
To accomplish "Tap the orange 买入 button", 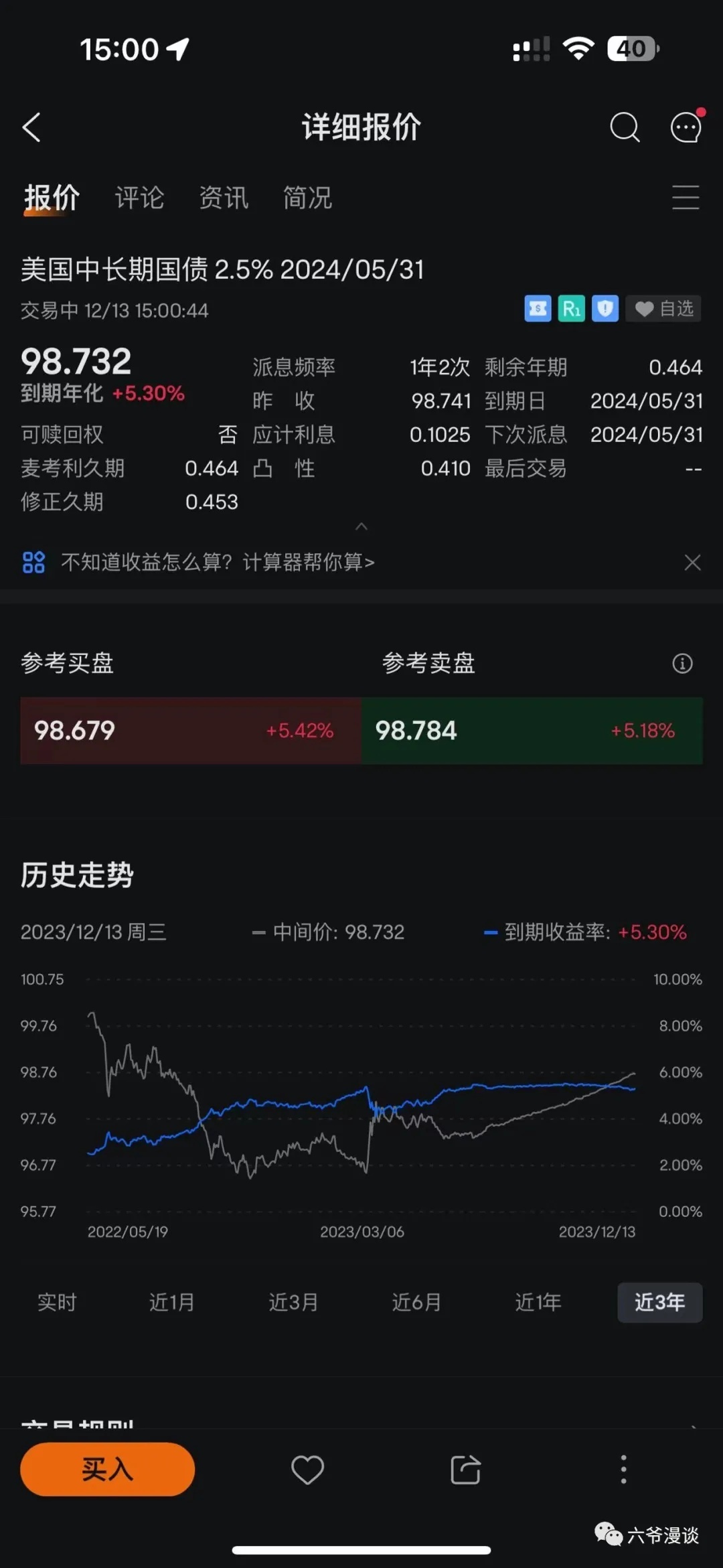I will (107, 1470).
